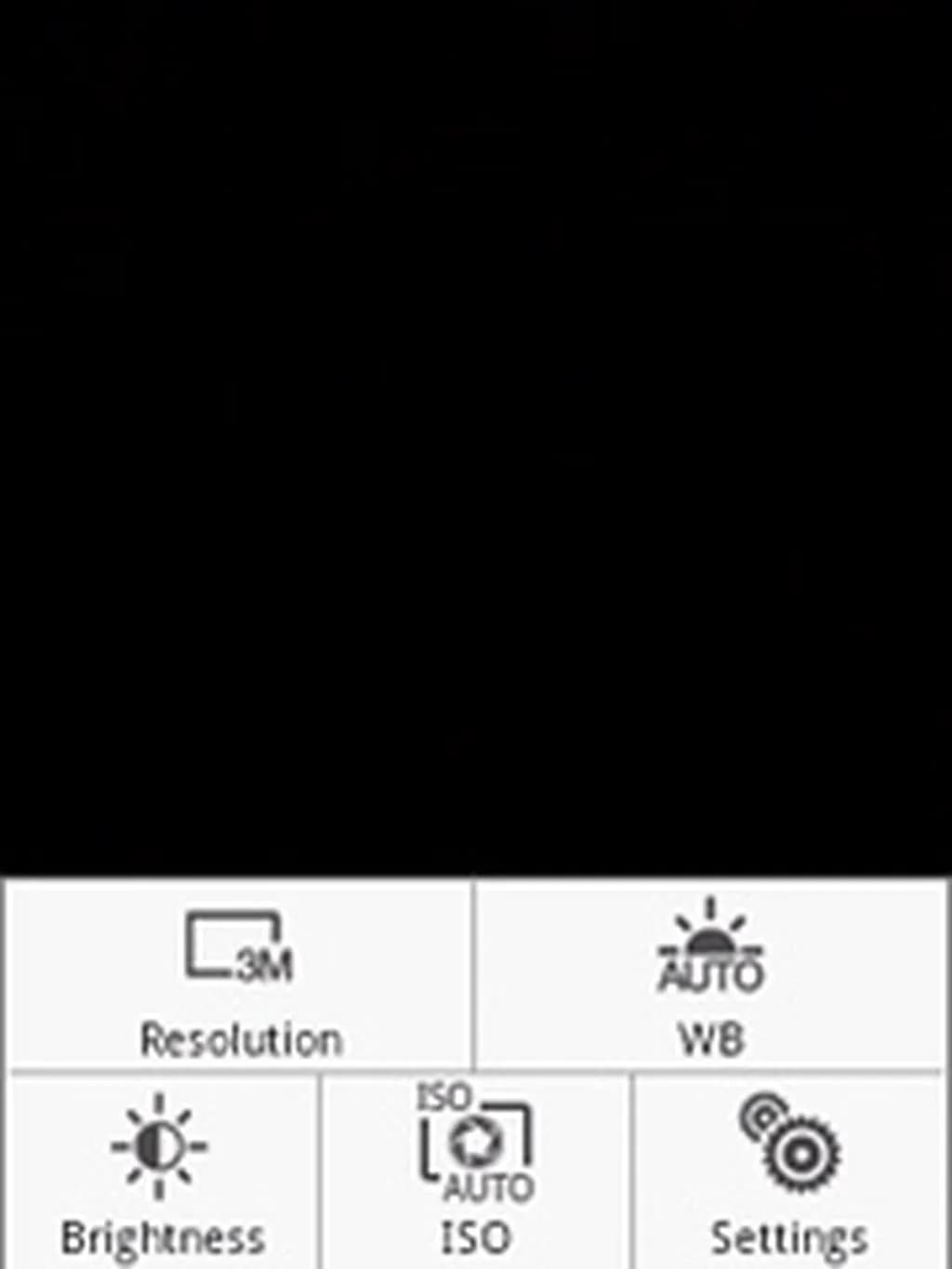Open the Resolution option
This screenshot has width=952, height=1269.
point(240,978)
